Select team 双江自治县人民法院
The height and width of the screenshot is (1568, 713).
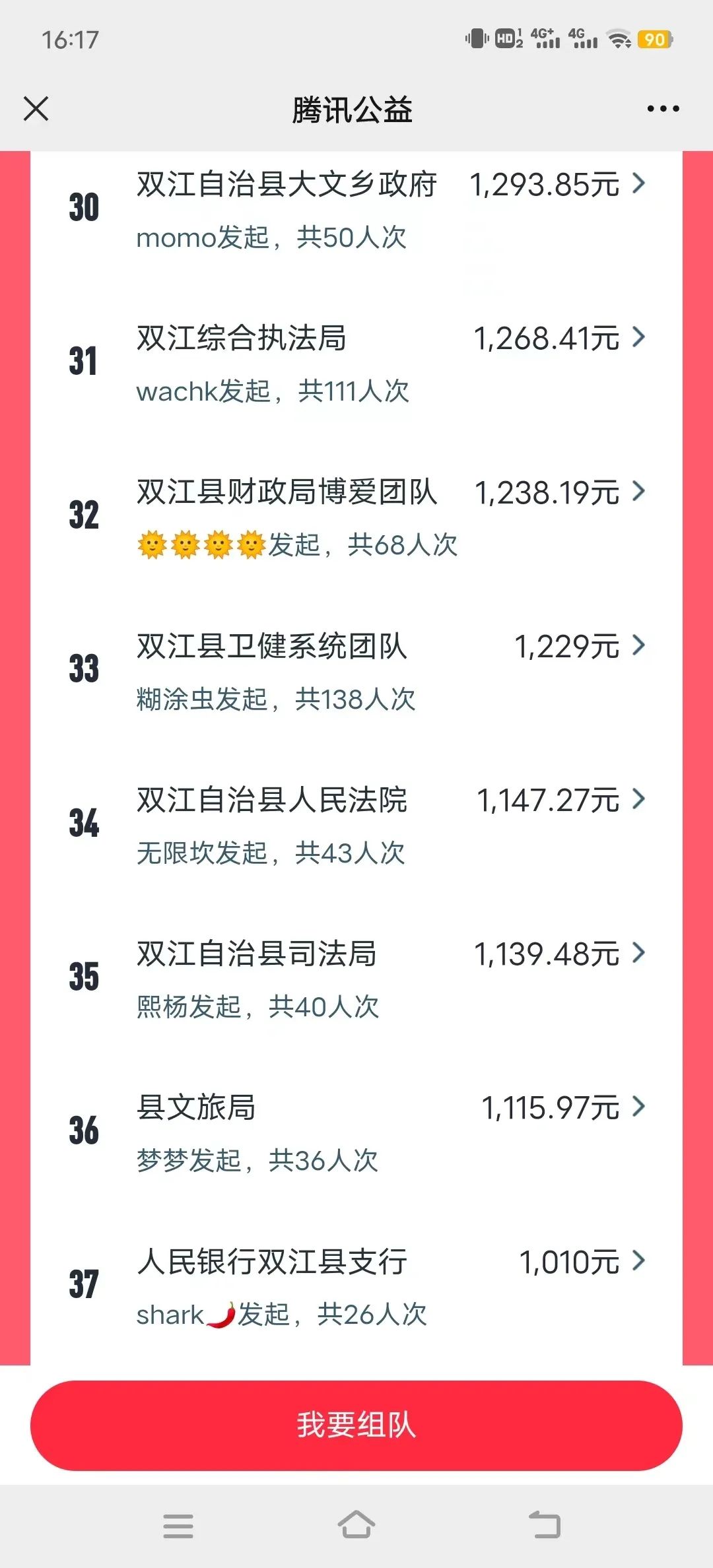(356, 825)
